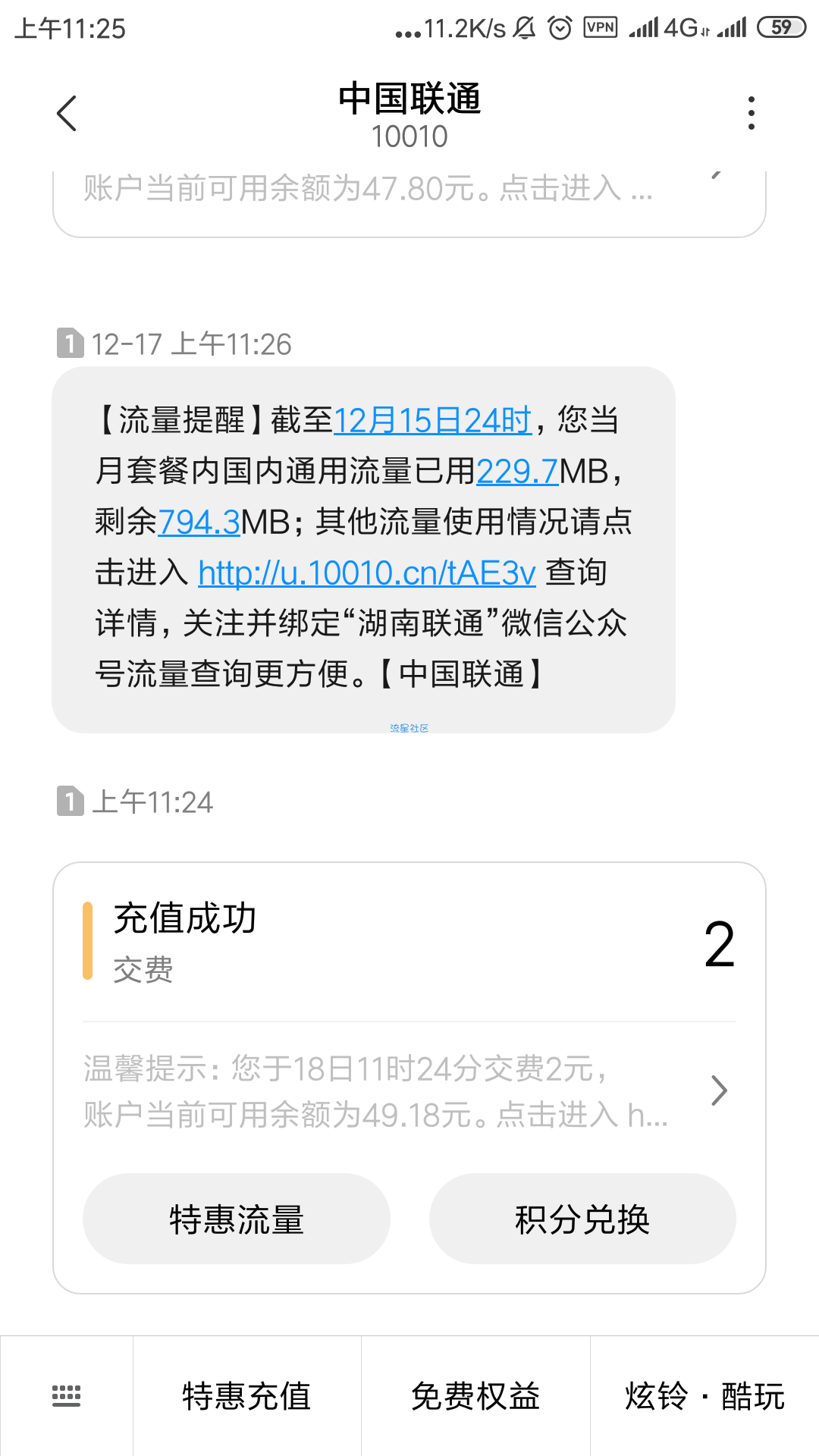The image size is (819, 1456).
Task: Tap the 794.3 number link
Action: click(x=199, y=522)
